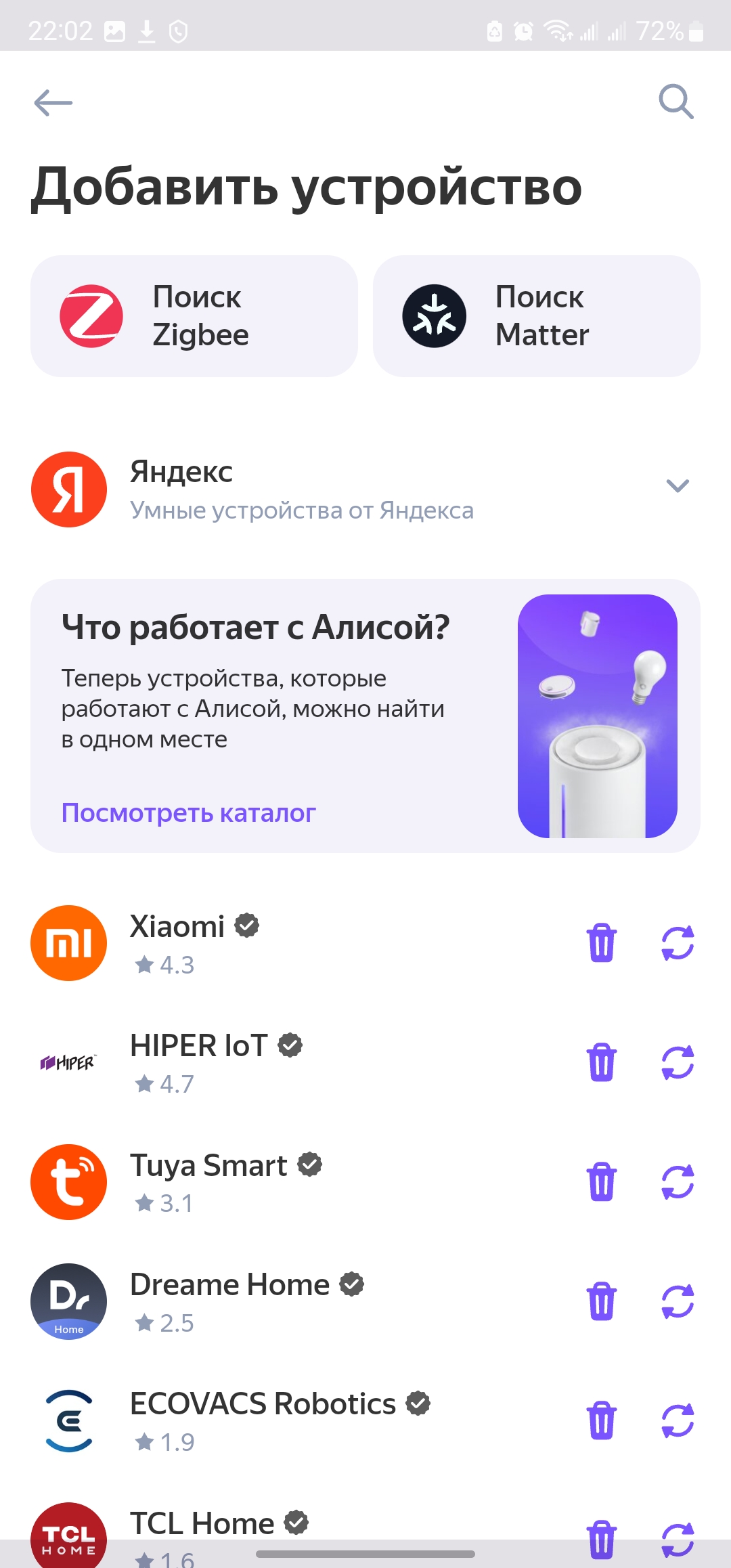Delete the HIPER IoT account link
This screenshot has width=731, height=1568.
coord(601,1062)
